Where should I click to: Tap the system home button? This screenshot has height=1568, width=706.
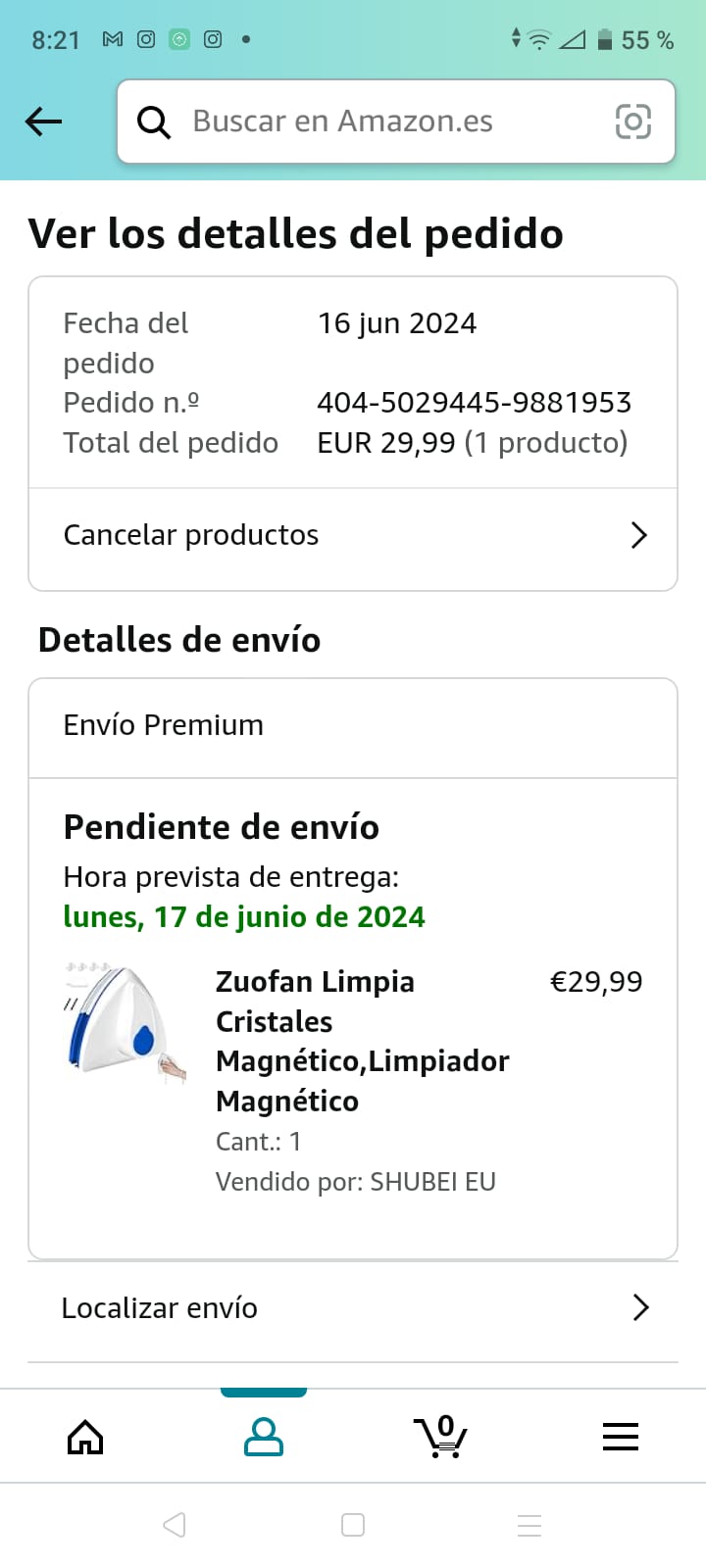click(x=353, y=1525)
